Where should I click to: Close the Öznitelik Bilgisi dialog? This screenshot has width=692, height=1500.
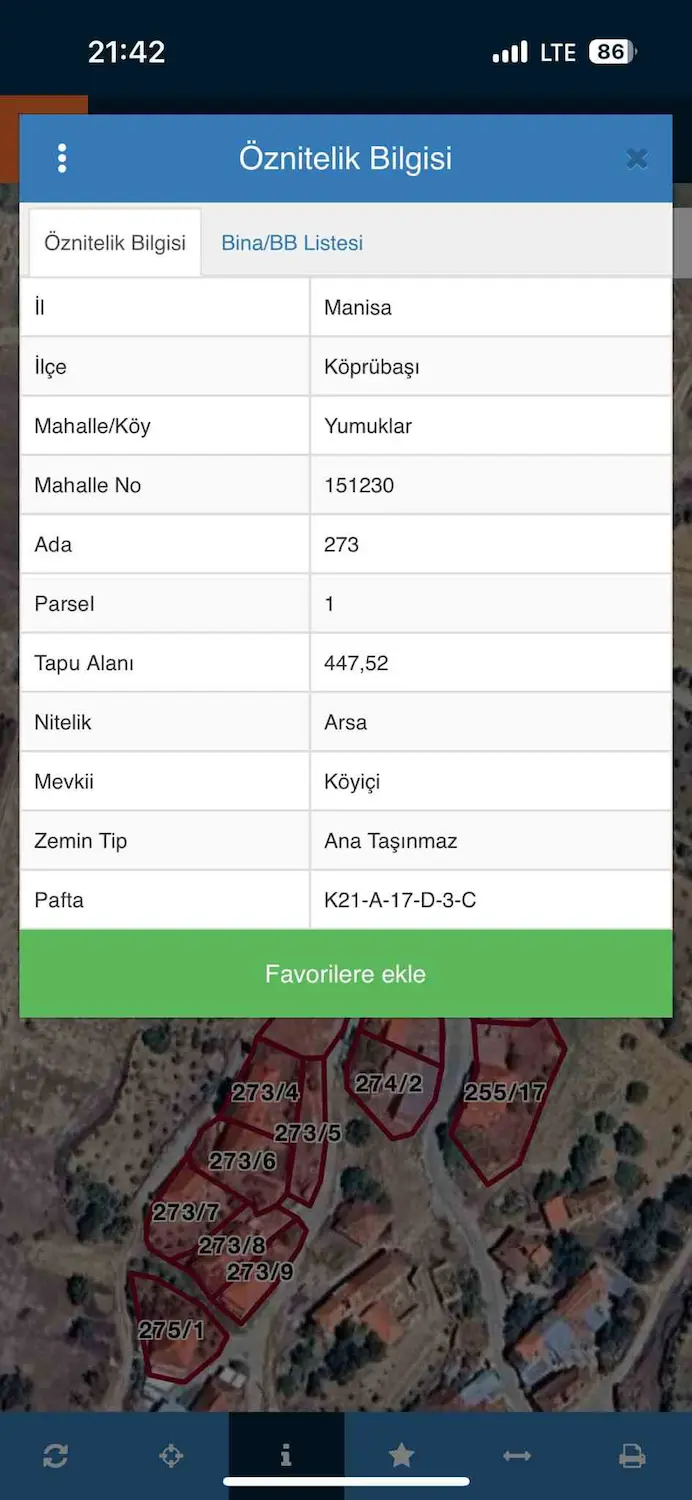point(637,159)
